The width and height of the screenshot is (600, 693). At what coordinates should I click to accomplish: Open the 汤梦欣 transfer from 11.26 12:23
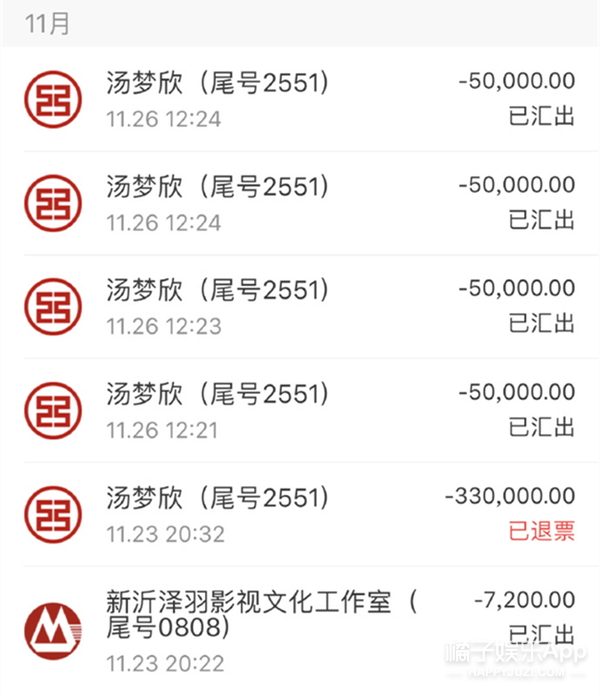point(300,307)
